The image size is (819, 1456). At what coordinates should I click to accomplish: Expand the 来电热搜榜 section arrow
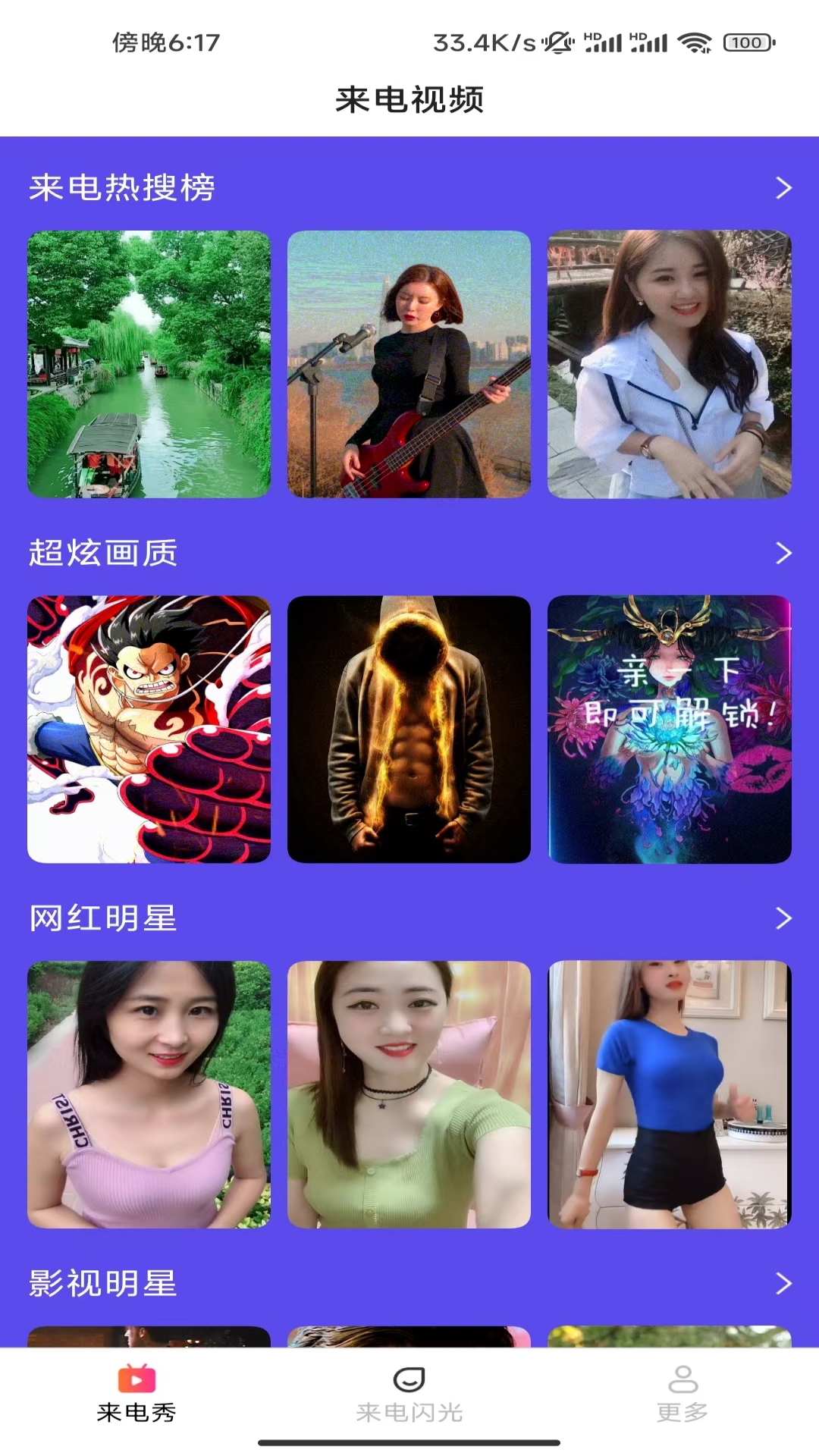point(783,188)
